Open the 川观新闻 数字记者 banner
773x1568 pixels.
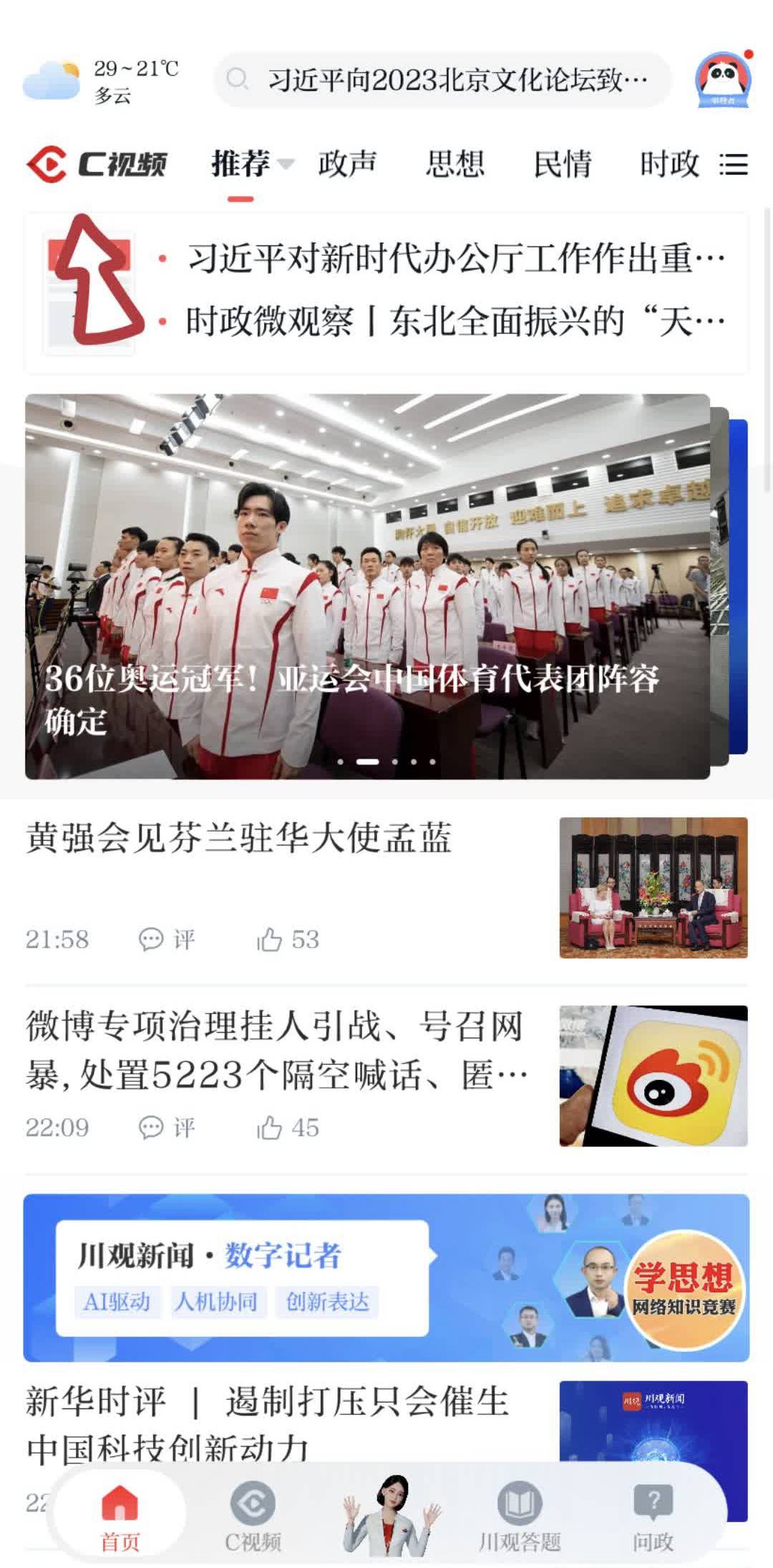click(243, 1278)
